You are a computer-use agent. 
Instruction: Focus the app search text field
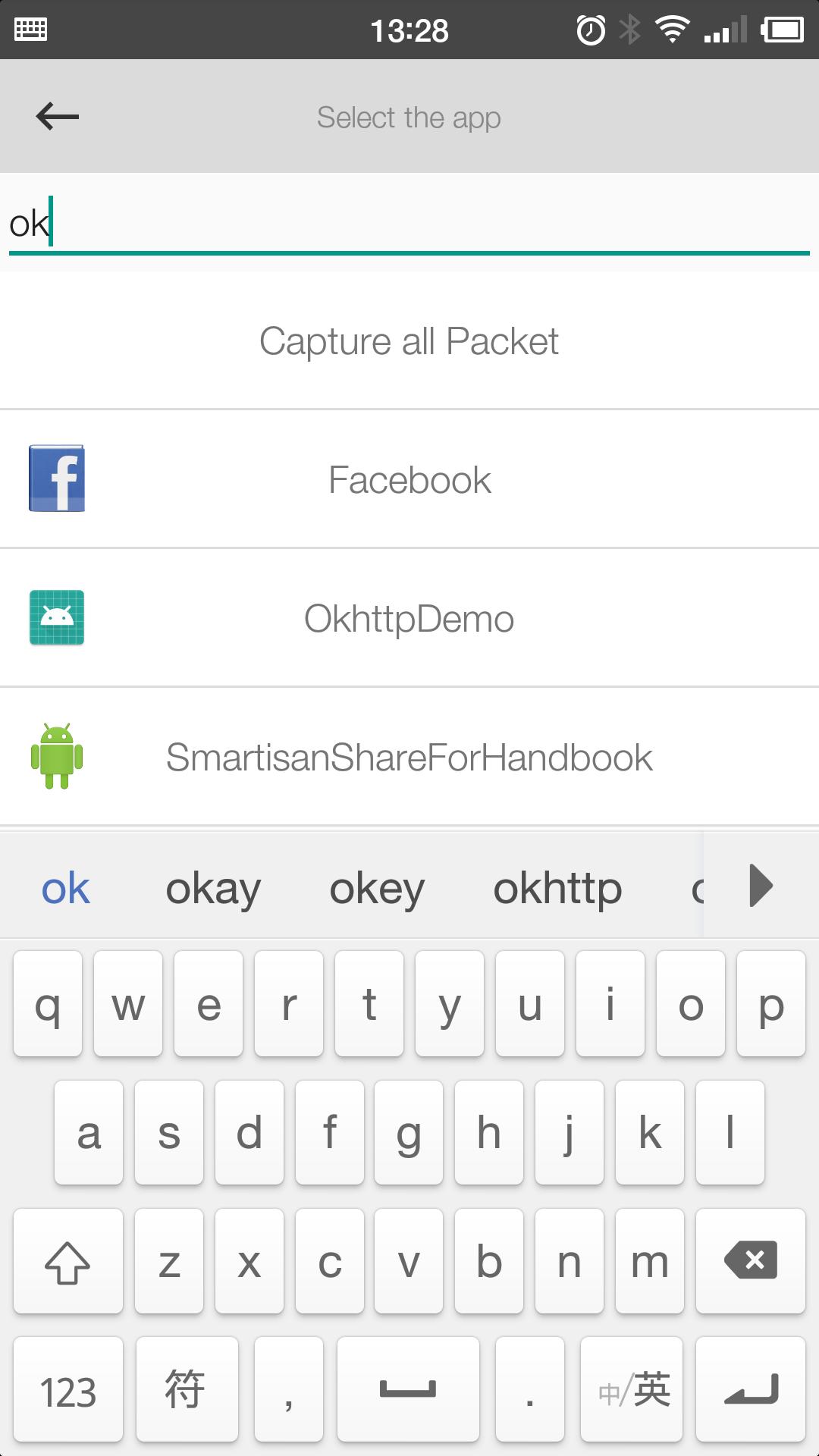[x=409, y=223]
